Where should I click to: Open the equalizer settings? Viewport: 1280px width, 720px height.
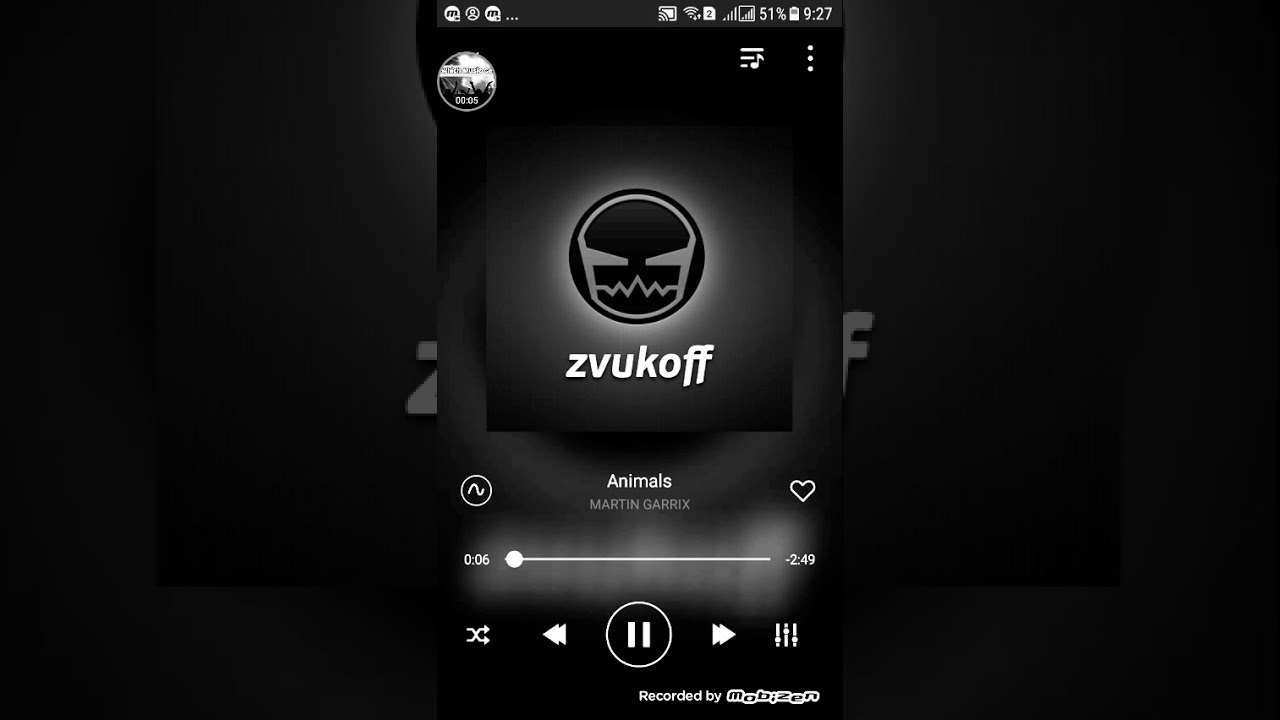click(787, 635)
